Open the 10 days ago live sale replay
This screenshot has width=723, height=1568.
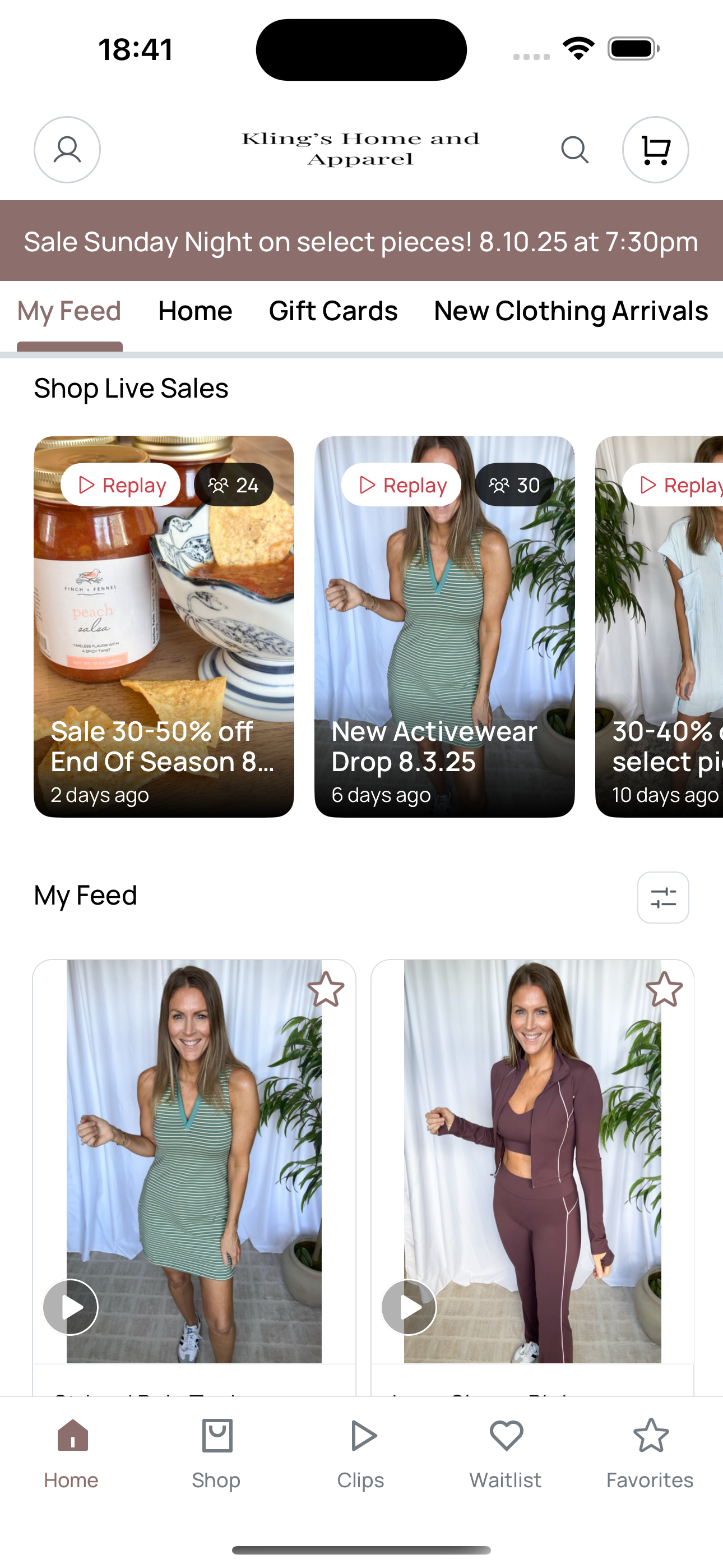(659, 626)
